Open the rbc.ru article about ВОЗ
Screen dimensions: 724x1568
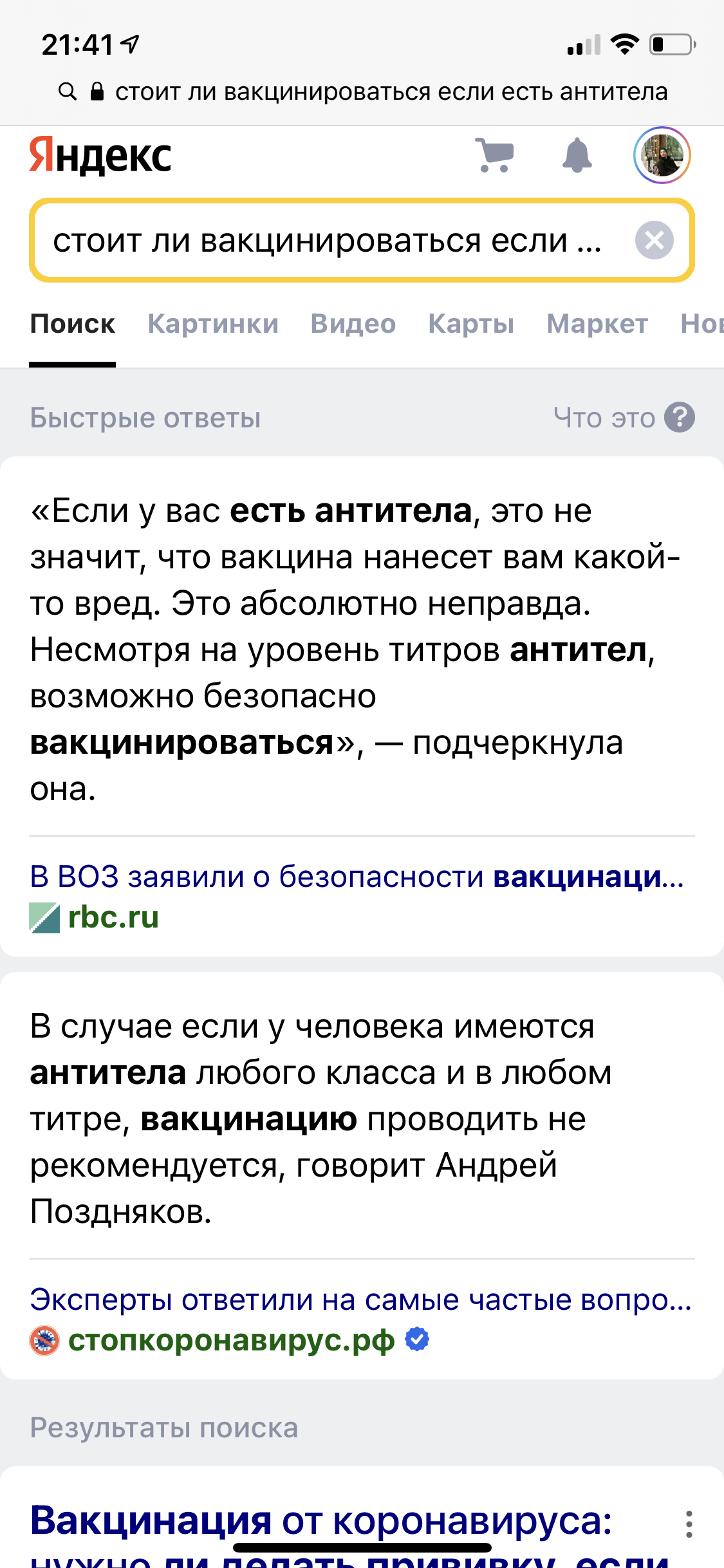pyautogui.click(x=357, y=877)
